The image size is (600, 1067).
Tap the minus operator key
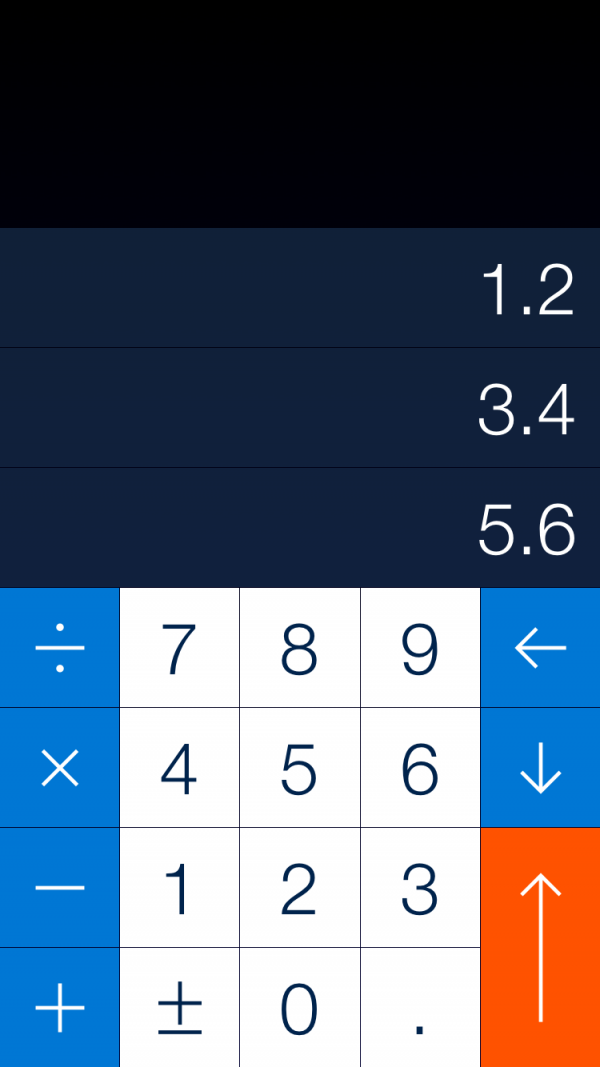[60, 888]
